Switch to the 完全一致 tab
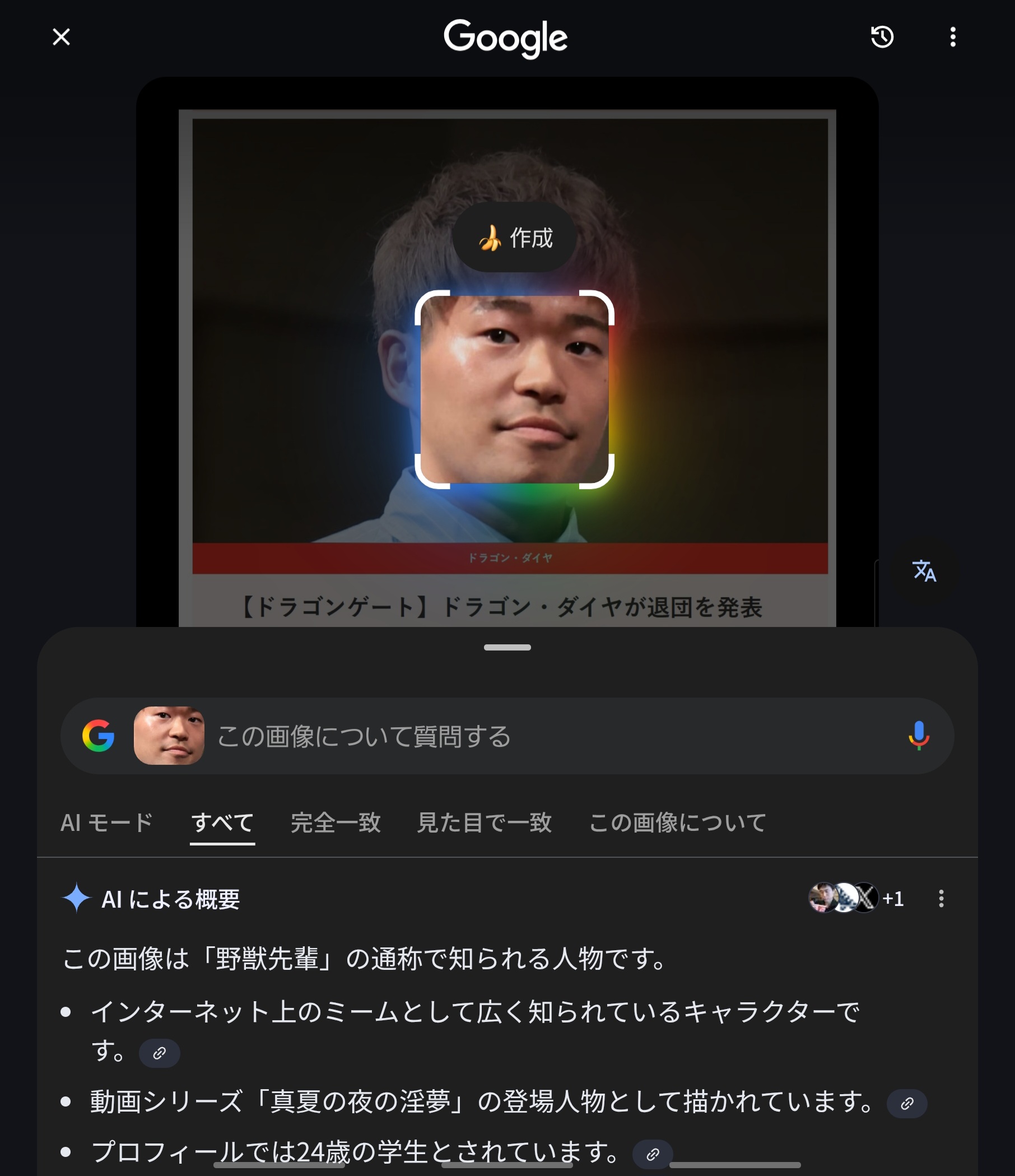1015x1176 pixels. (x=336, y=822)
